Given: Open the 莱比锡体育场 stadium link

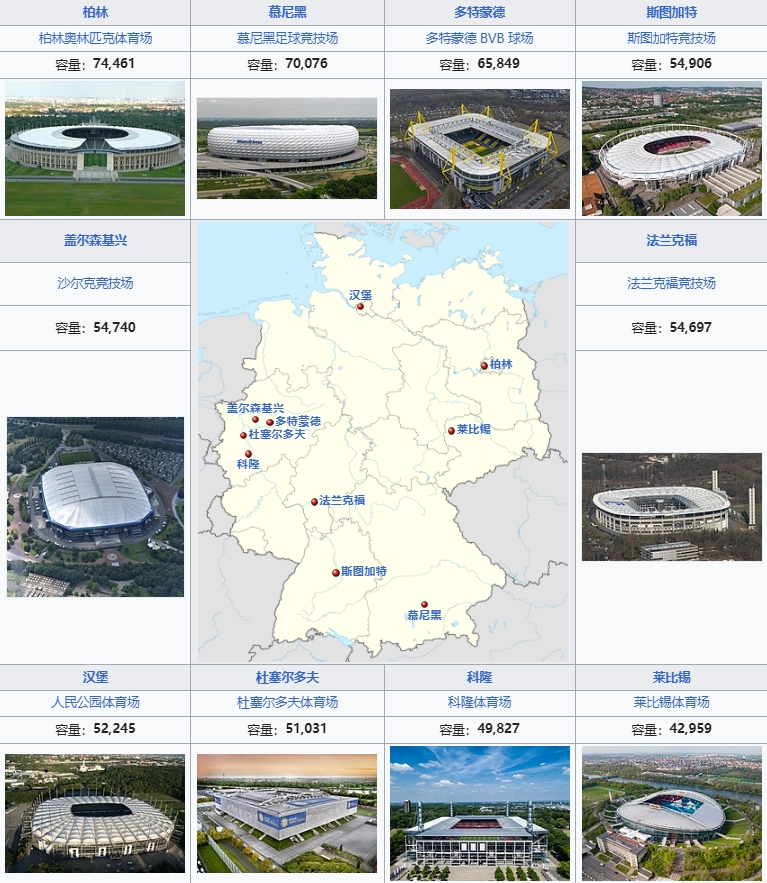Looking at the screenshot, I should click(671, 702).
